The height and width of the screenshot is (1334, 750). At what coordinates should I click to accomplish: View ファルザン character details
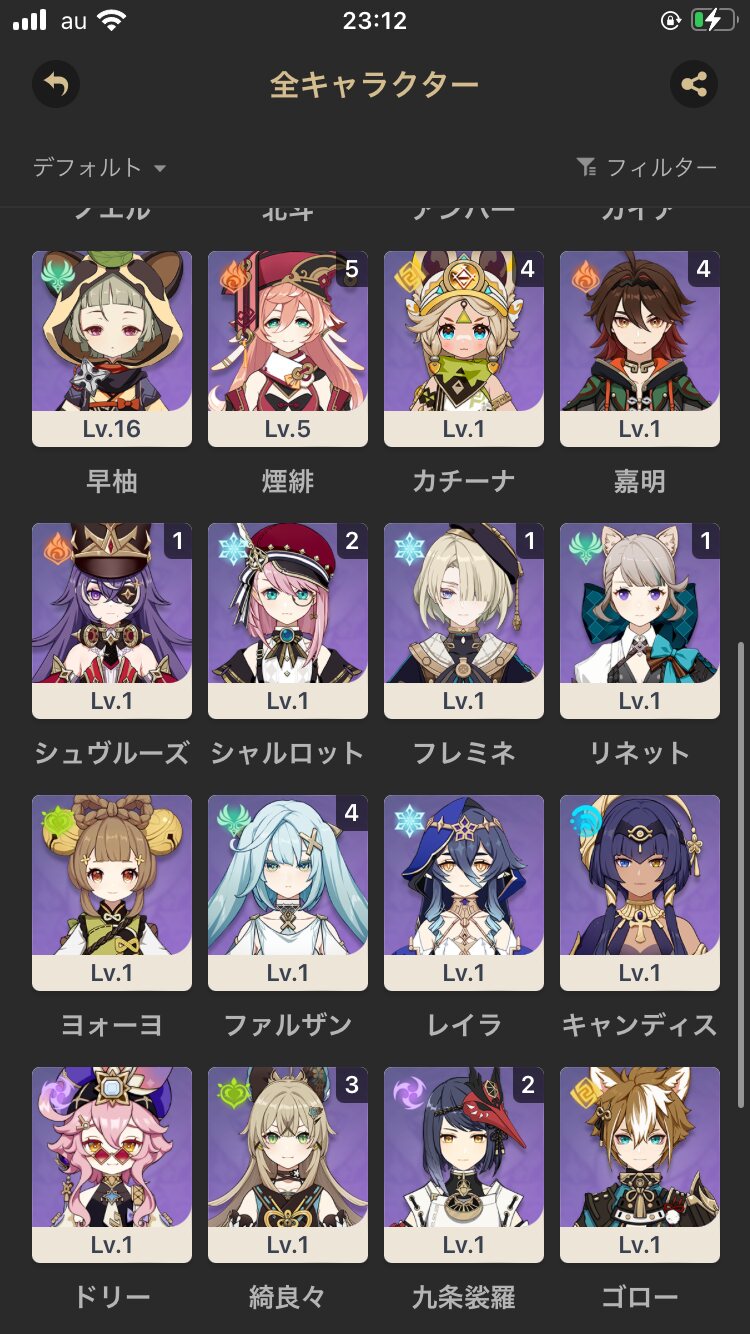[288, 892]
